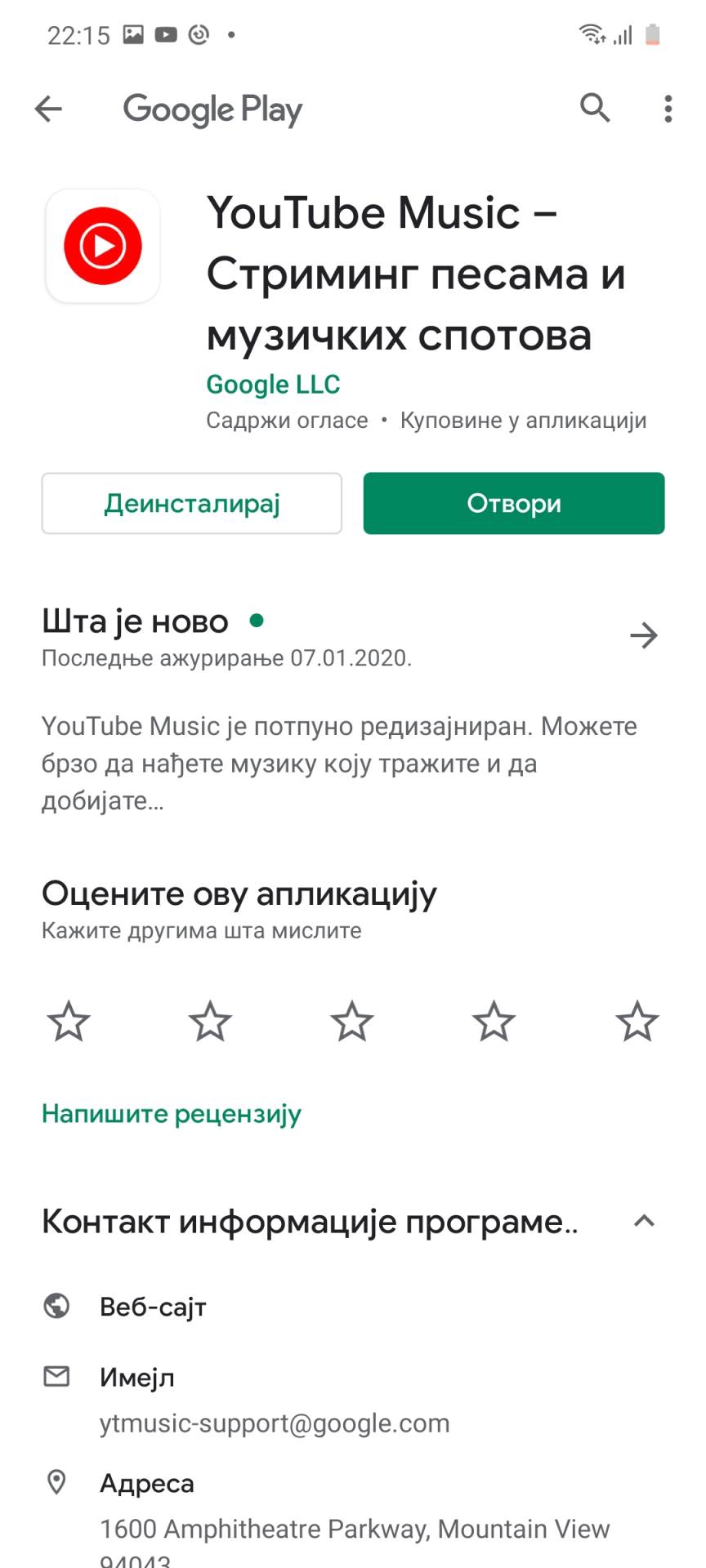Tap Напишите рецензију link
This screenshot has height=1568, width=706.
click(172, 1113)
